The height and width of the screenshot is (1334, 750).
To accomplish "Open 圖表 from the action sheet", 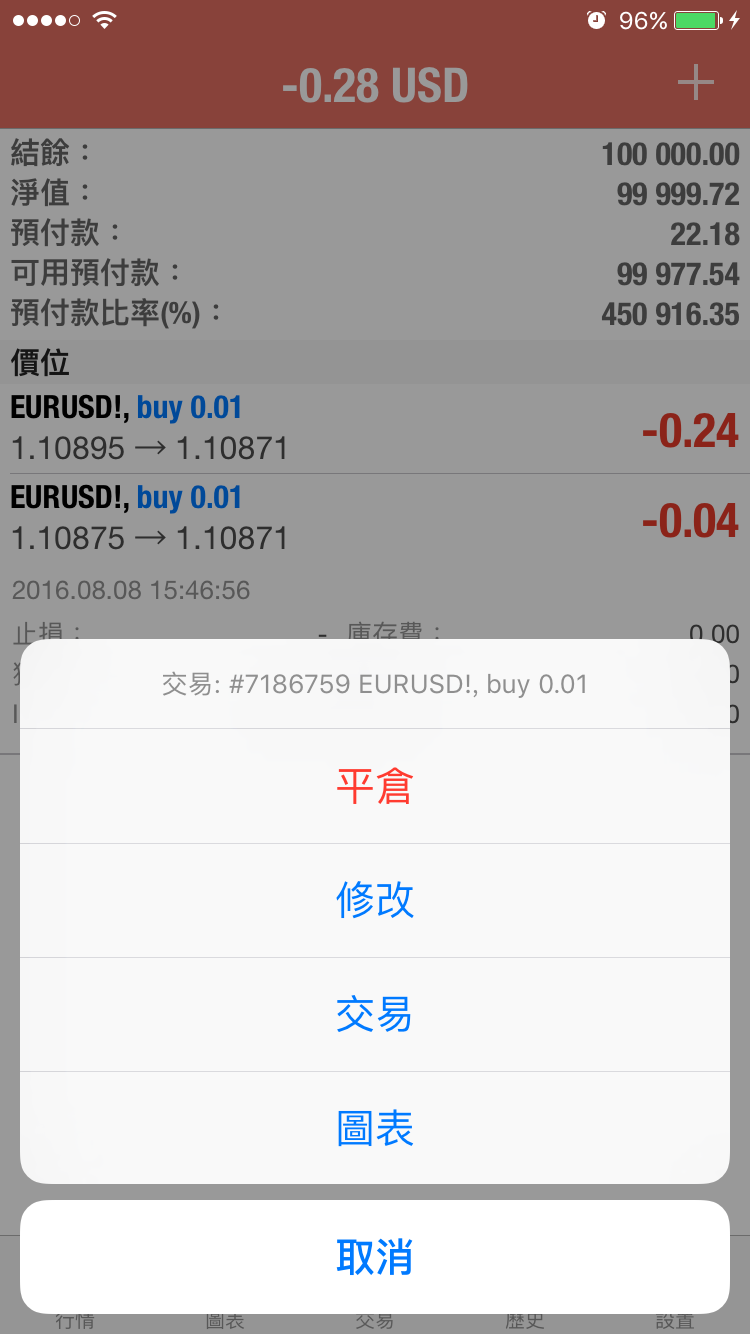I will (x=375, y=1128).
